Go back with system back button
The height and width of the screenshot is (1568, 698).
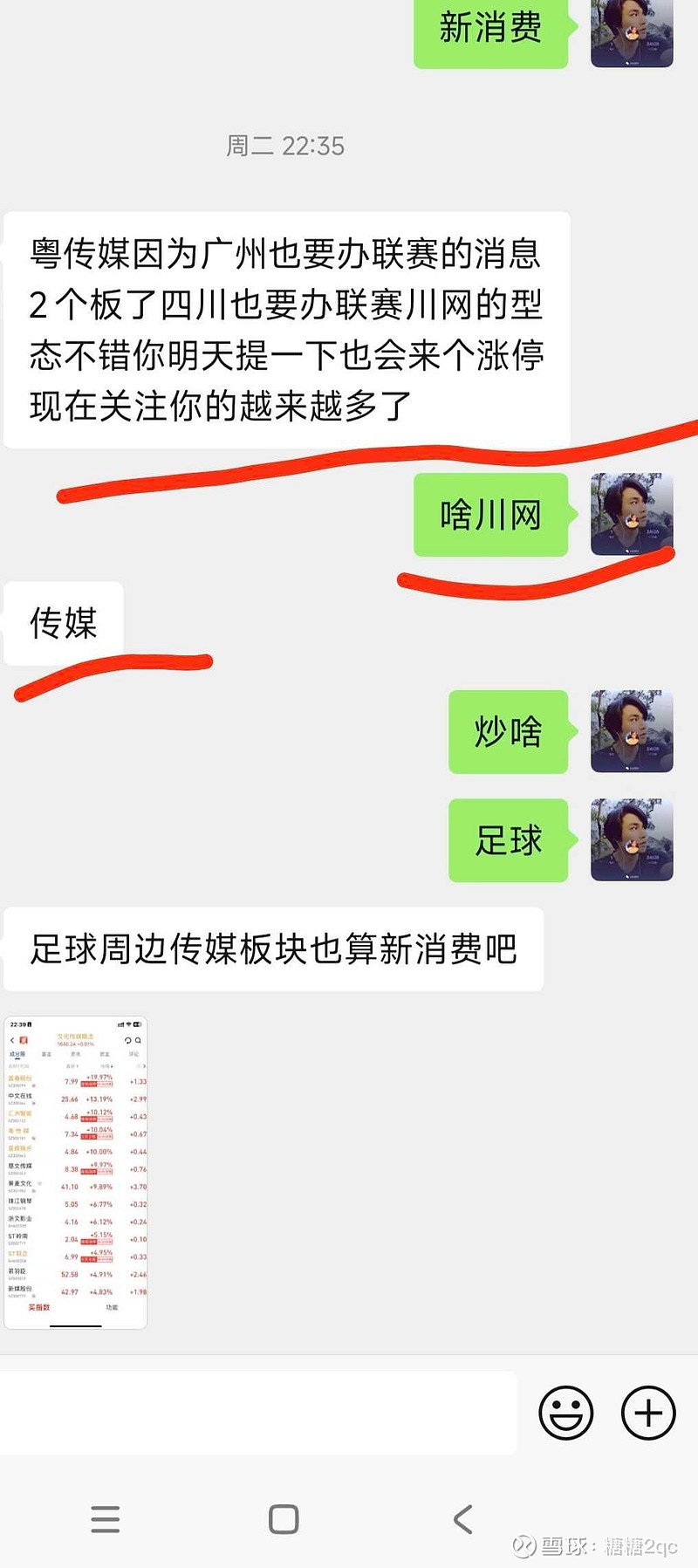click(463, 1519)
